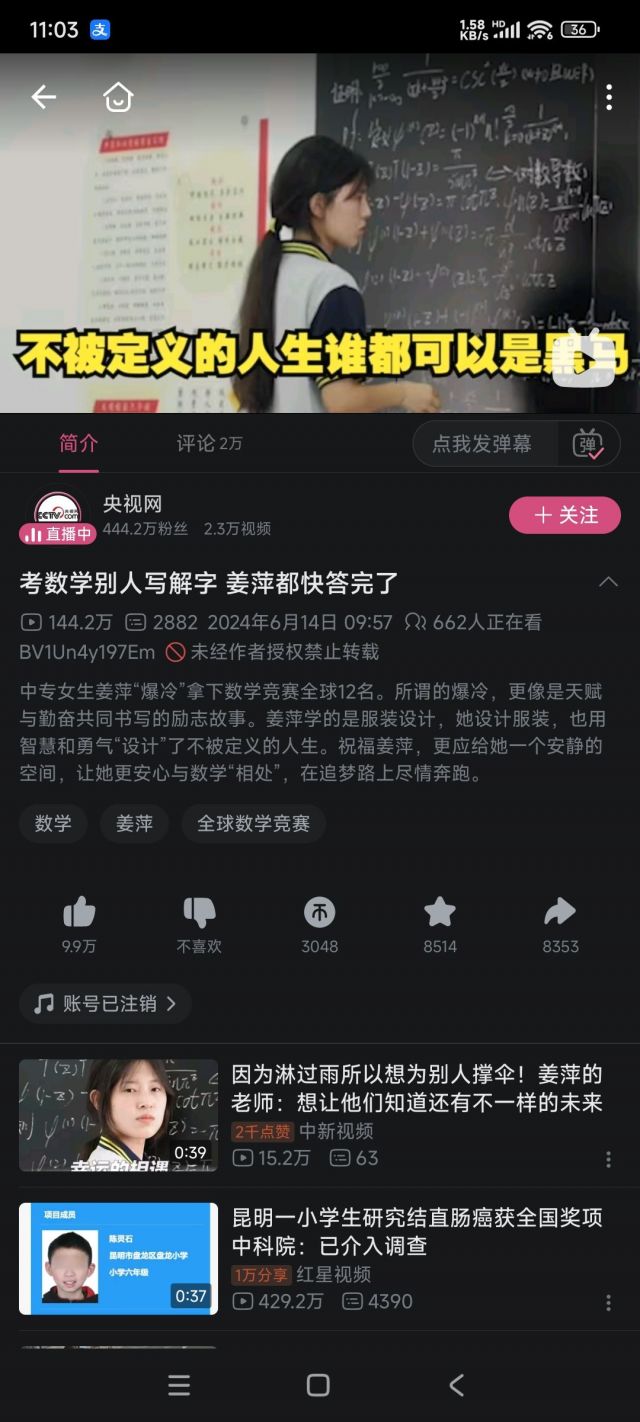The image size is (640, 1422).
Task: Open the 全球数学竞赛 tag chip
Action: pos(253,824)
